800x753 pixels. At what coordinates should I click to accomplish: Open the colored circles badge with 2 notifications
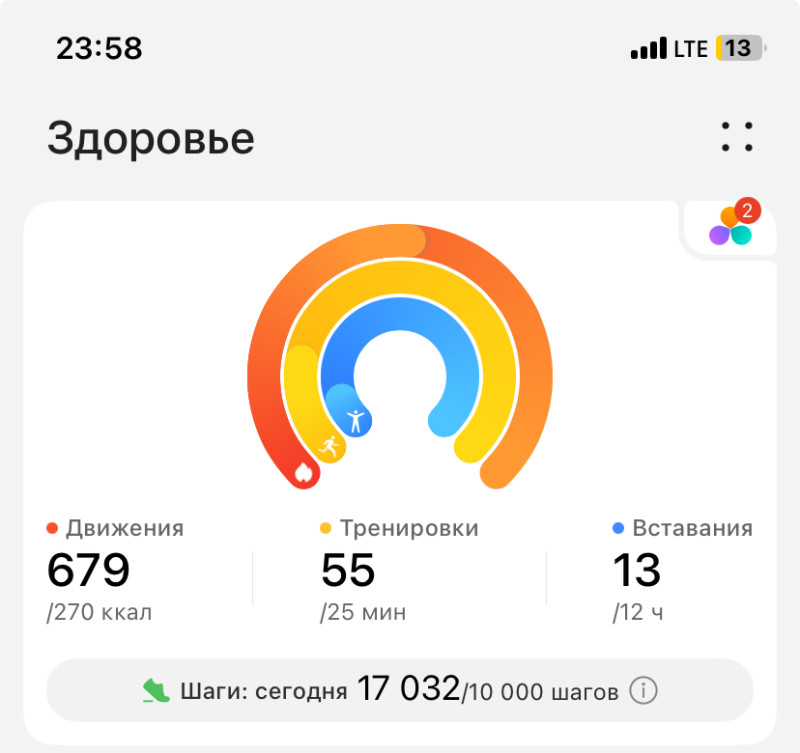[732, 226]
